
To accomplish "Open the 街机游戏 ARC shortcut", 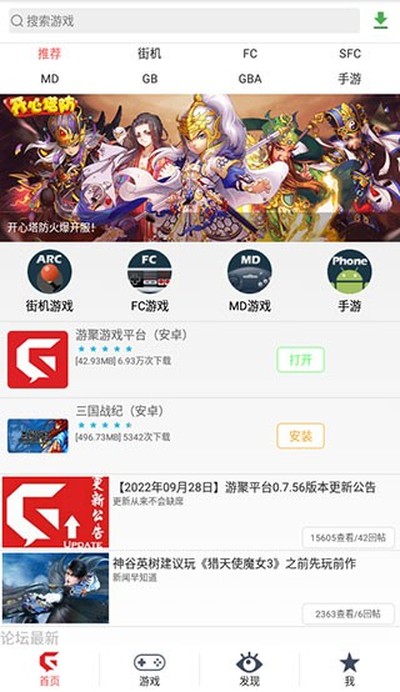I will pyautogui.click(x=49, y=281).
